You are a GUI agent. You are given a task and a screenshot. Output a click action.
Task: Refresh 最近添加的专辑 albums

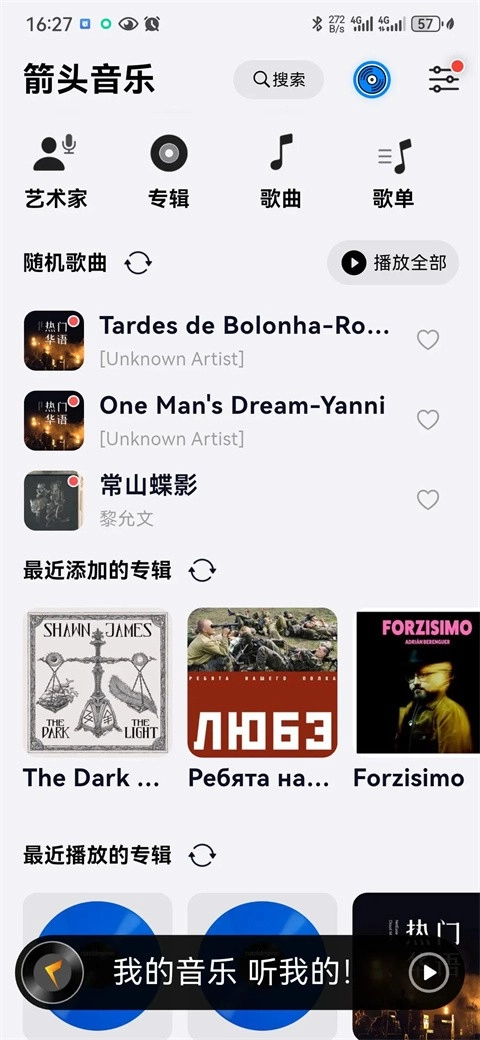202,570
